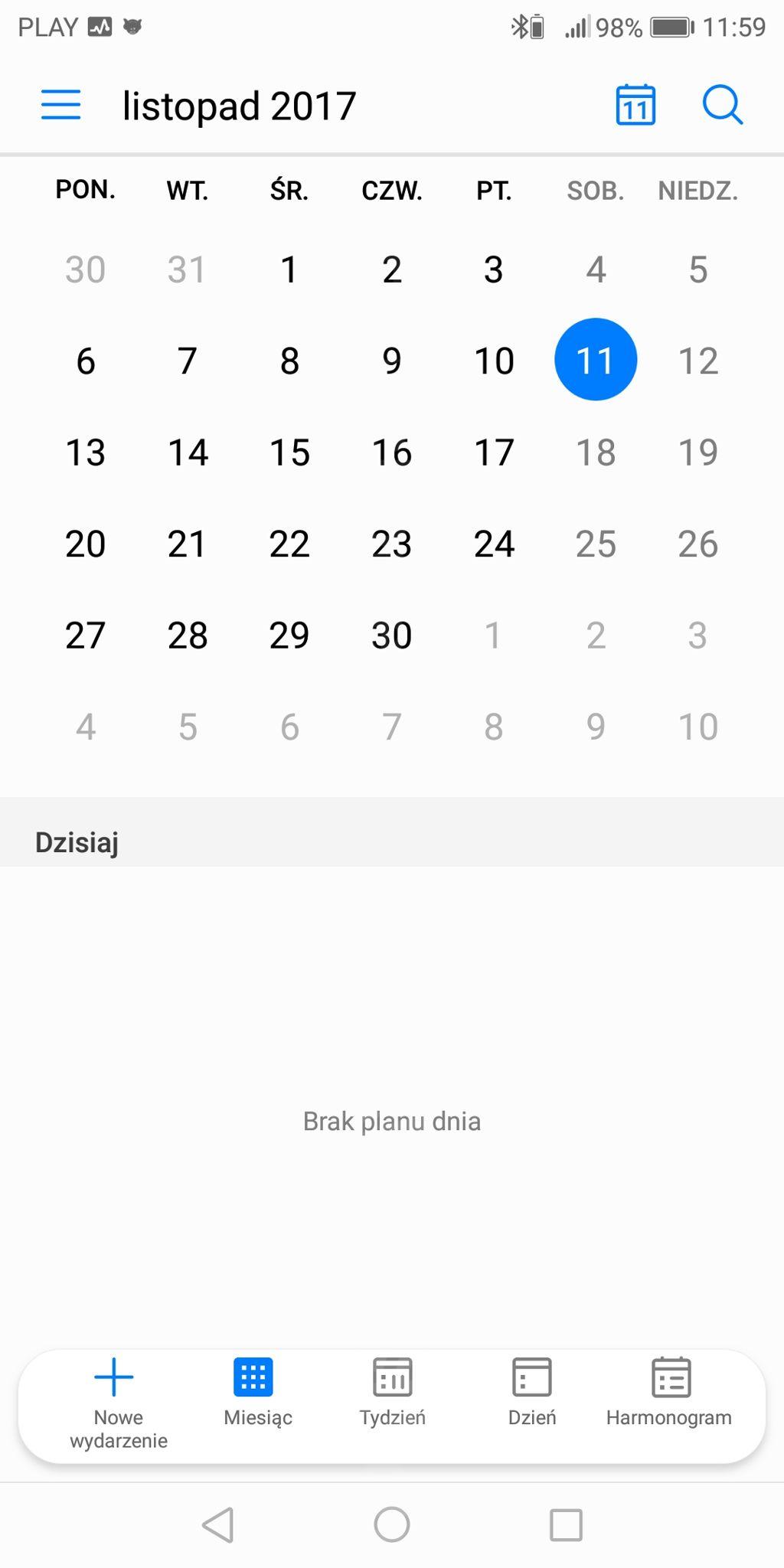
Task: Select November 24 in the calendar
Action: (x=494, y=544)
